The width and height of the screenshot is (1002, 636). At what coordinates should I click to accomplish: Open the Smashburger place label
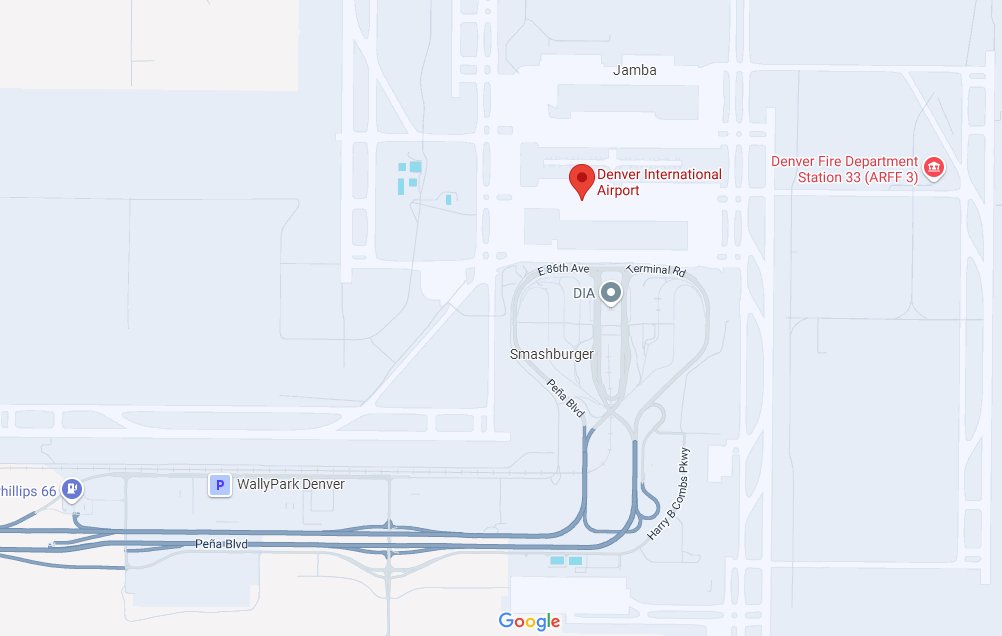coord(551,354)
